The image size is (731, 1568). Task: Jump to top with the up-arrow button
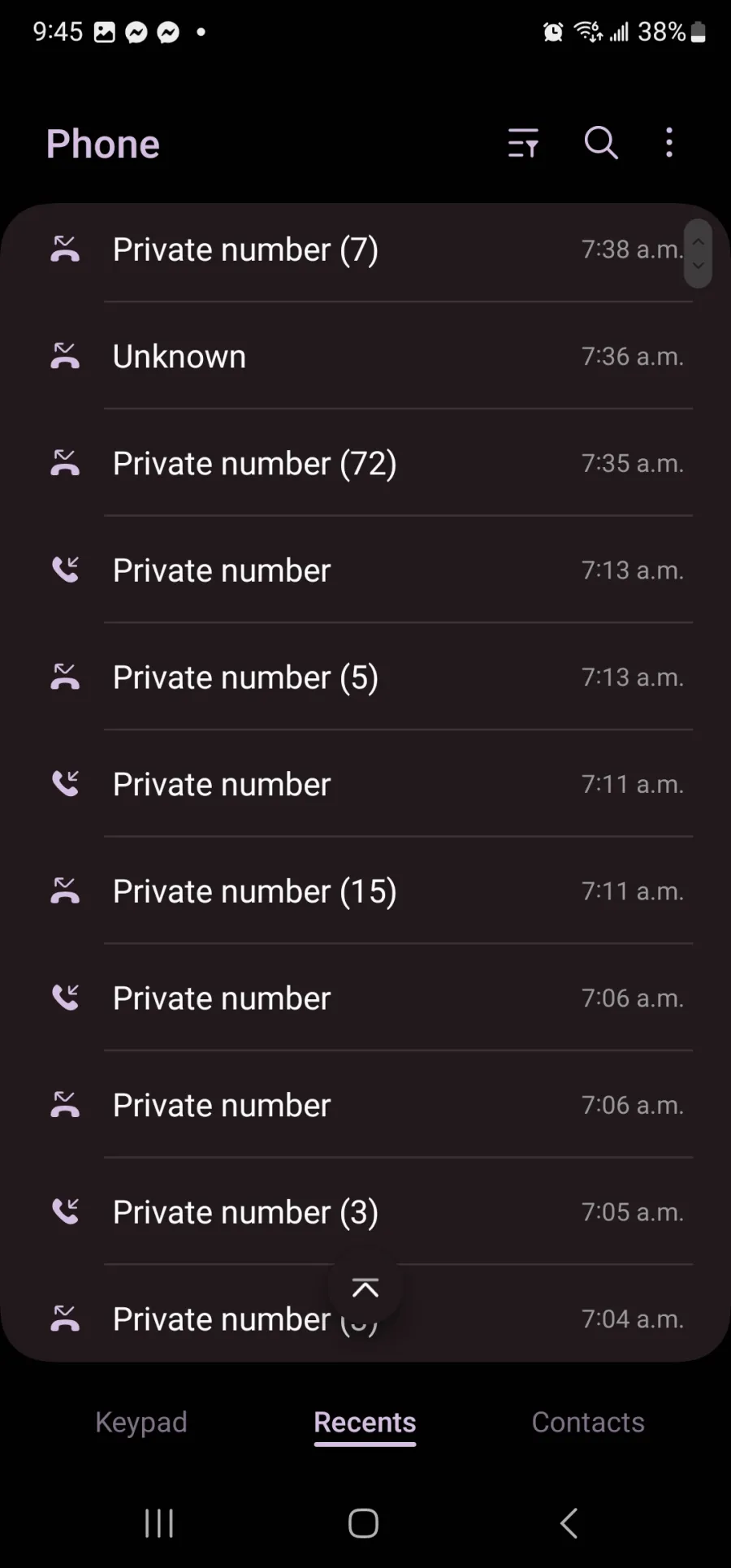click(365, 1288)
